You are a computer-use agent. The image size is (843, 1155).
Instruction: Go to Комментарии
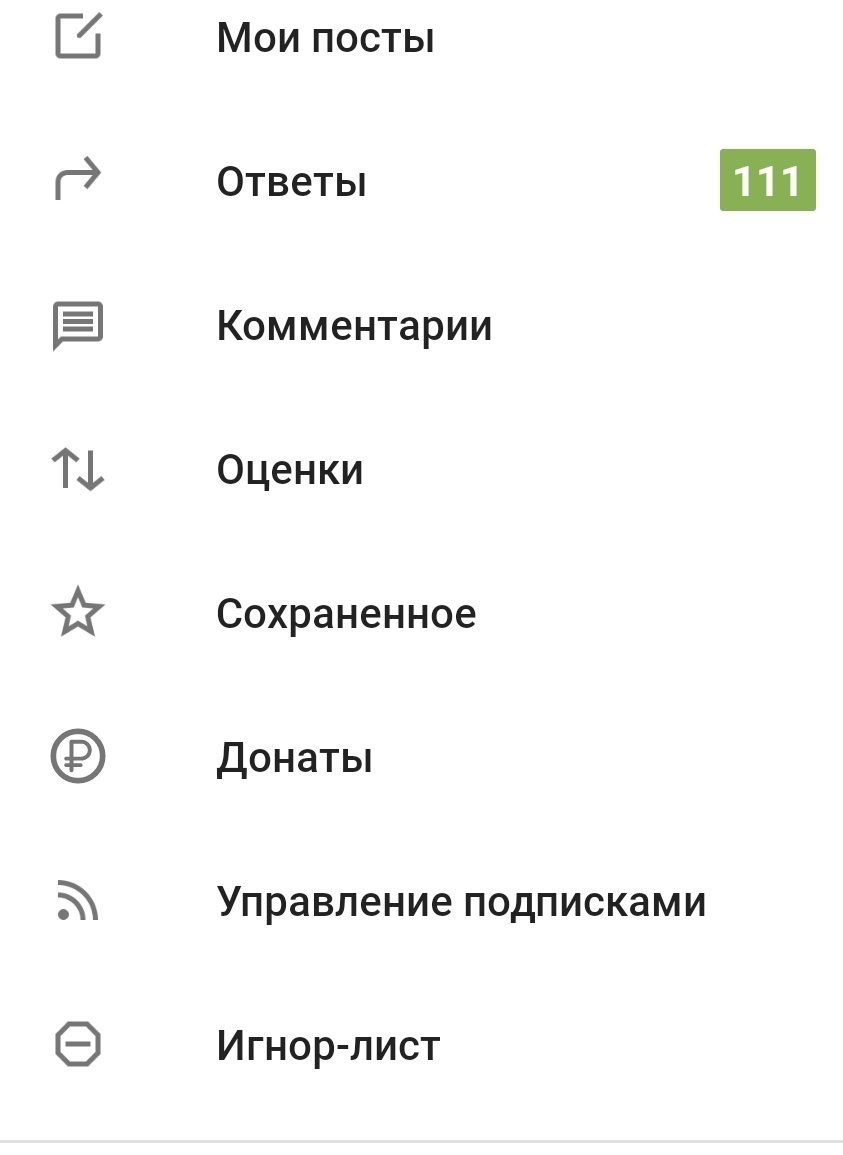354,326
